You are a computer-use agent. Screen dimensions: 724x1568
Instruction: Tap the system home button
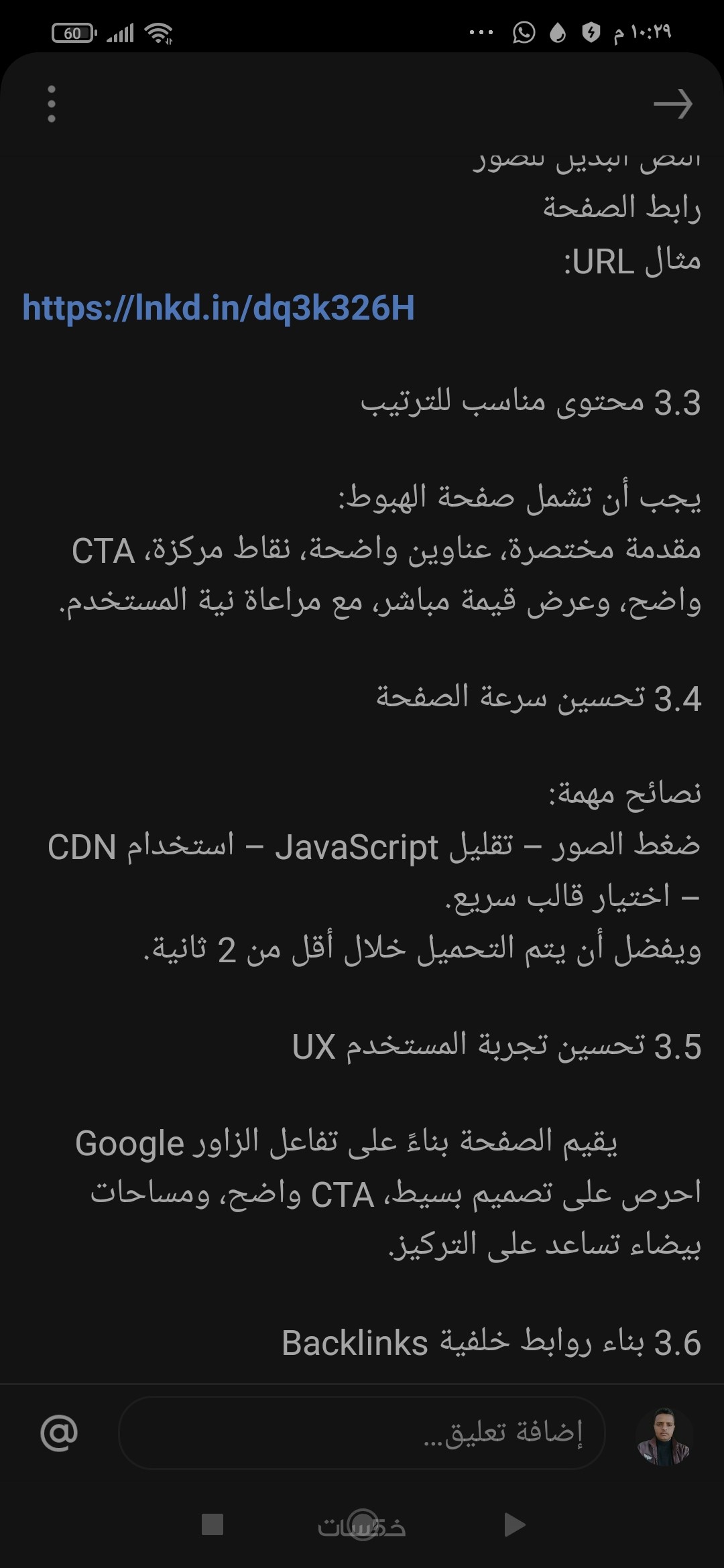pos(363,1524)
